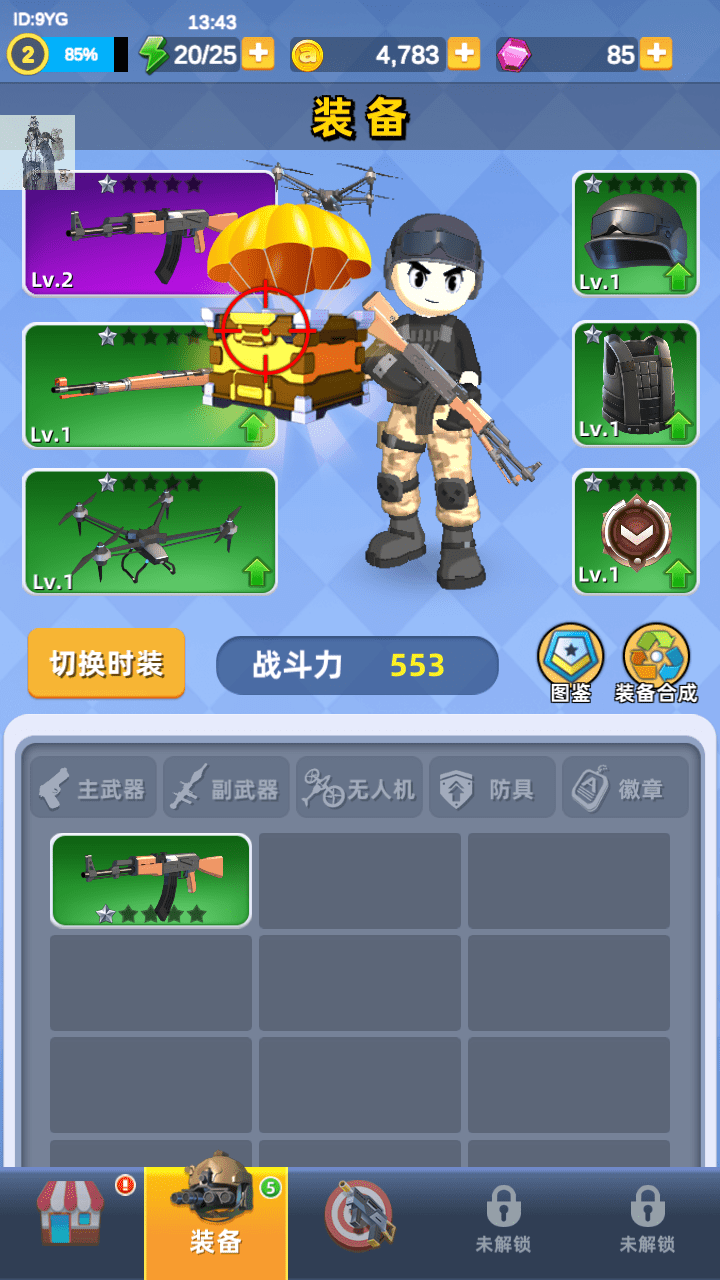Select the equipped Lv.1 helmet slot

click(x=635, y=233)
